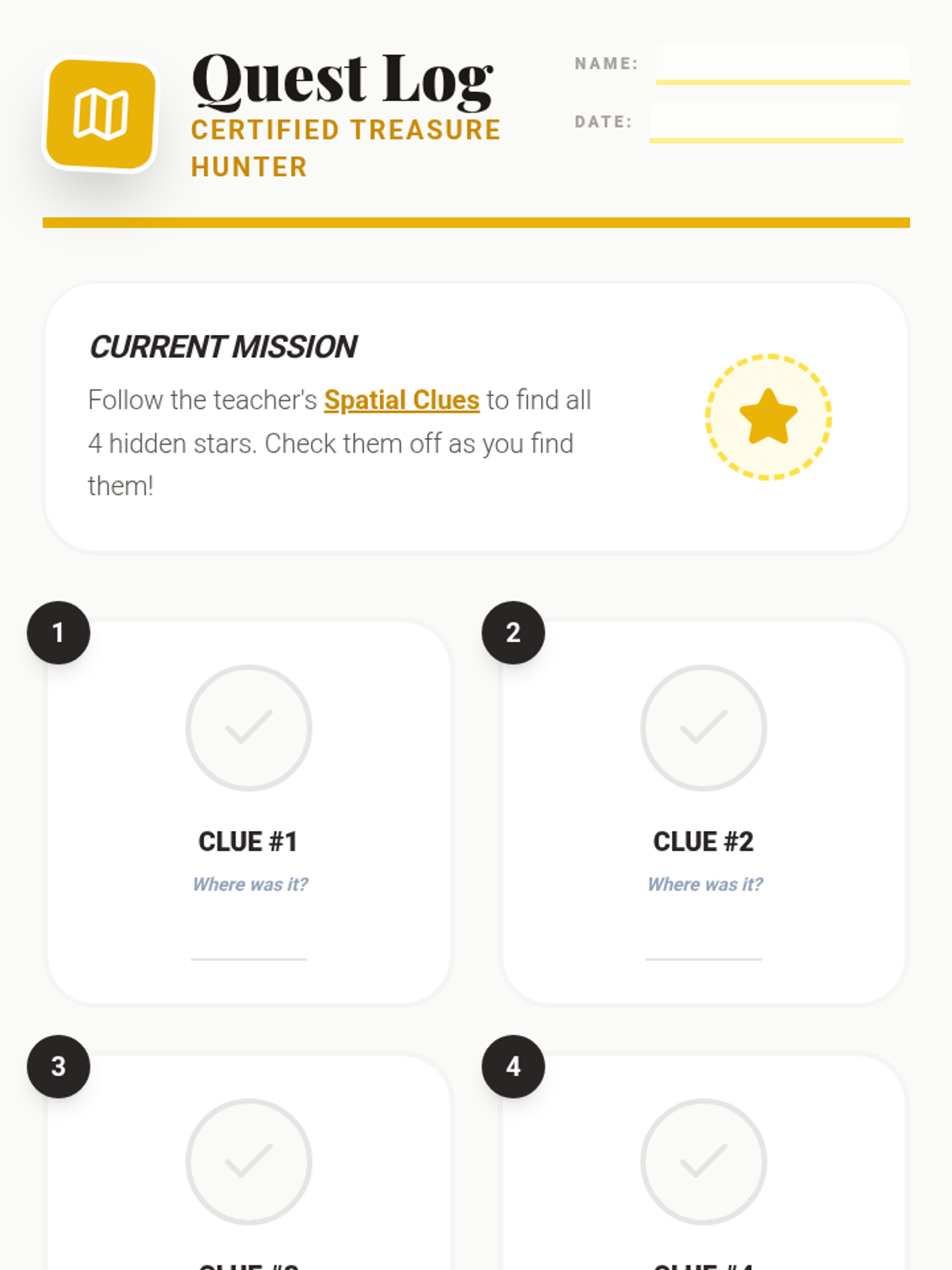Open the Spatial Clues link
Viewport: 952px width, 1270px height.
401,399
